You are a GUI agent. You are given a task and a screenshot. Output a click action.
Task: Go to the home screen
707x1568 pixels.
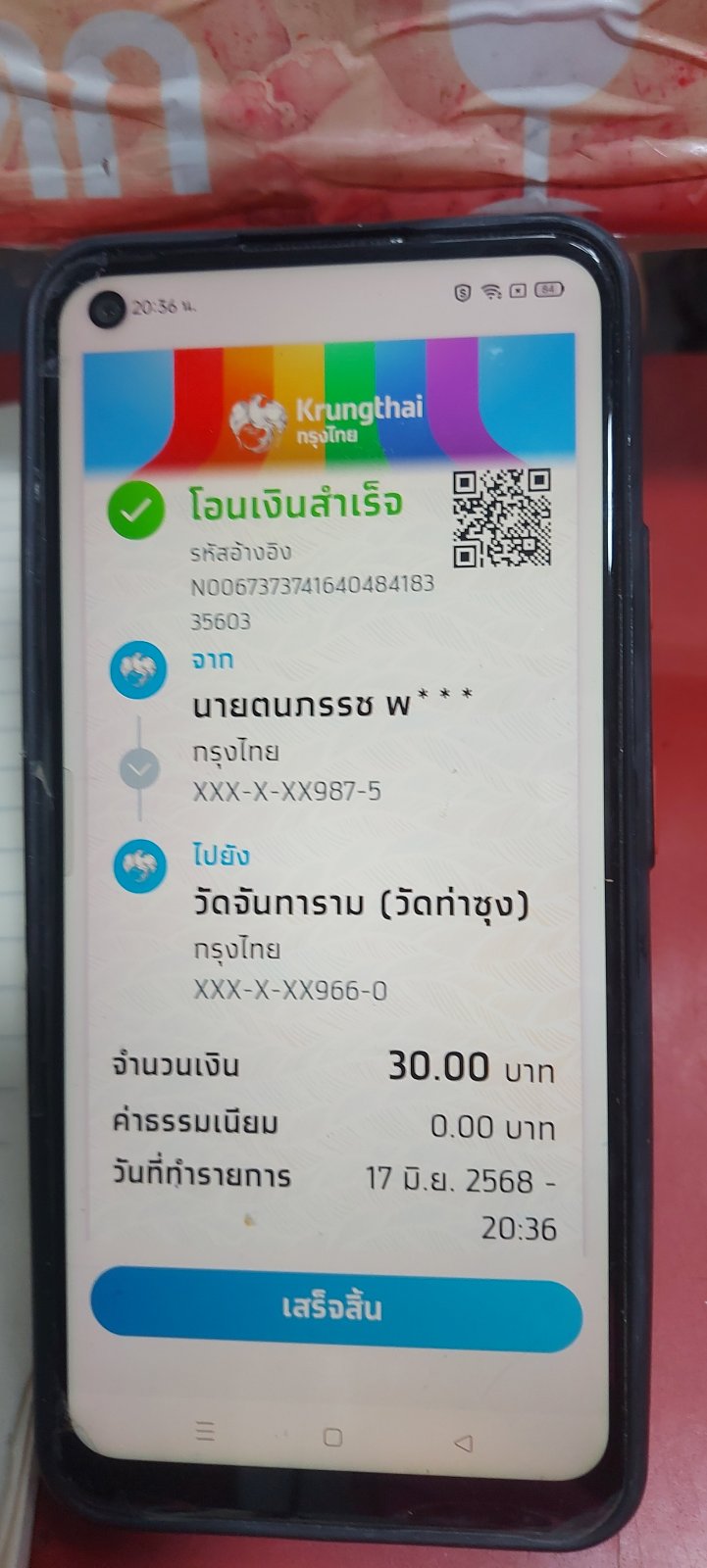[332, 1438]
